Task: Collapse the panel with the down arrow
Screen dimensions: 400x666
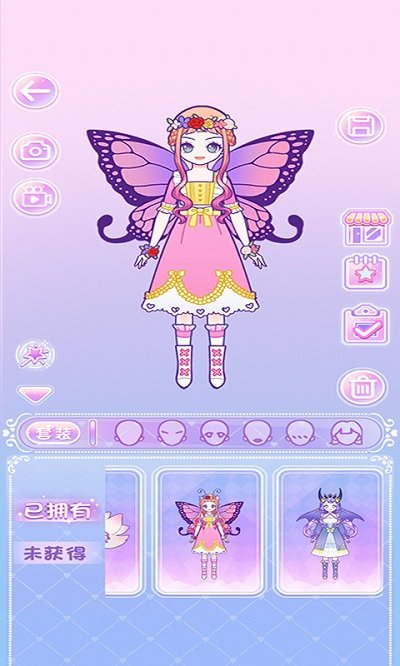Action: [36, 395]
